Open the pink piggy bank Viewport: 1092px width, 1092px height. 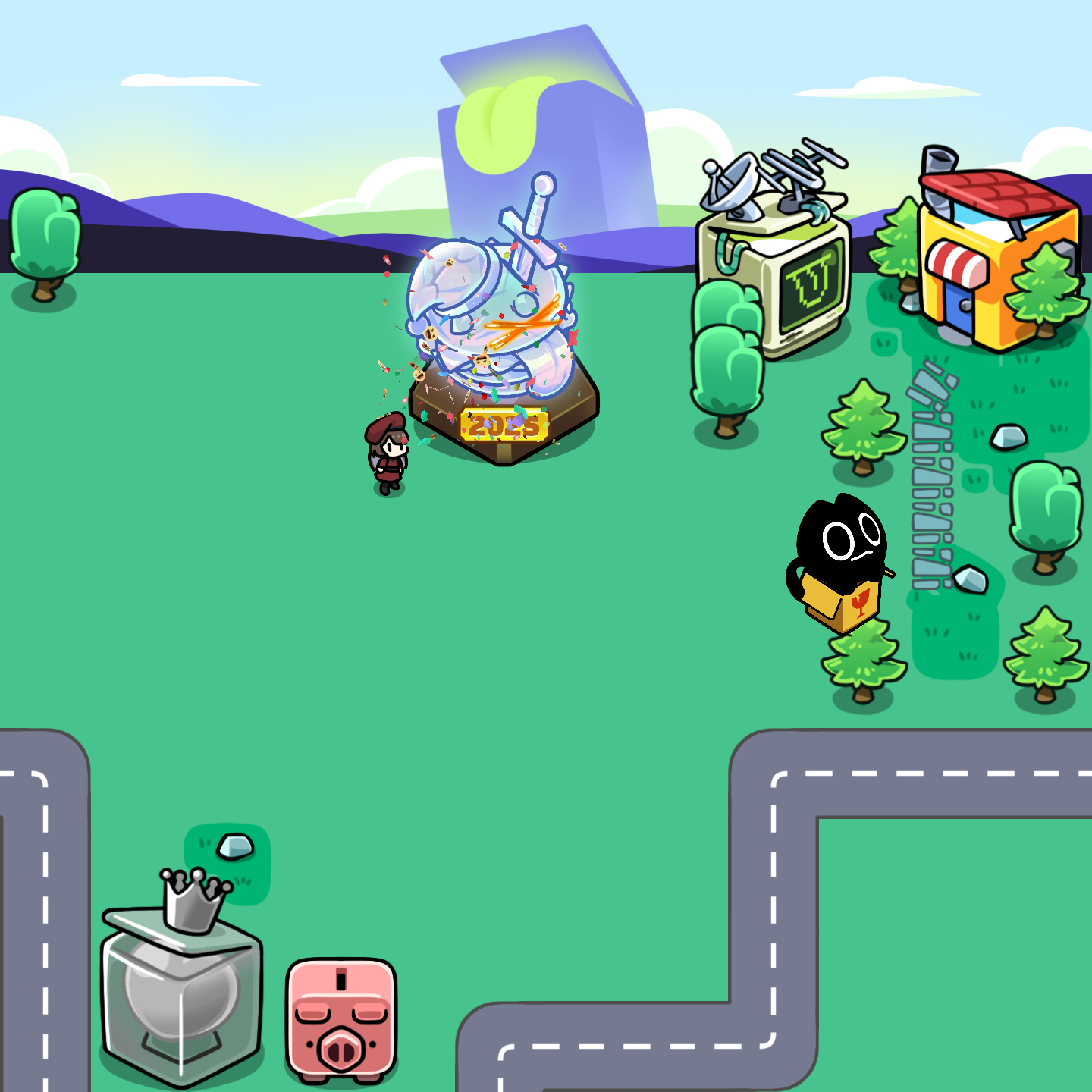point(341,1020)
